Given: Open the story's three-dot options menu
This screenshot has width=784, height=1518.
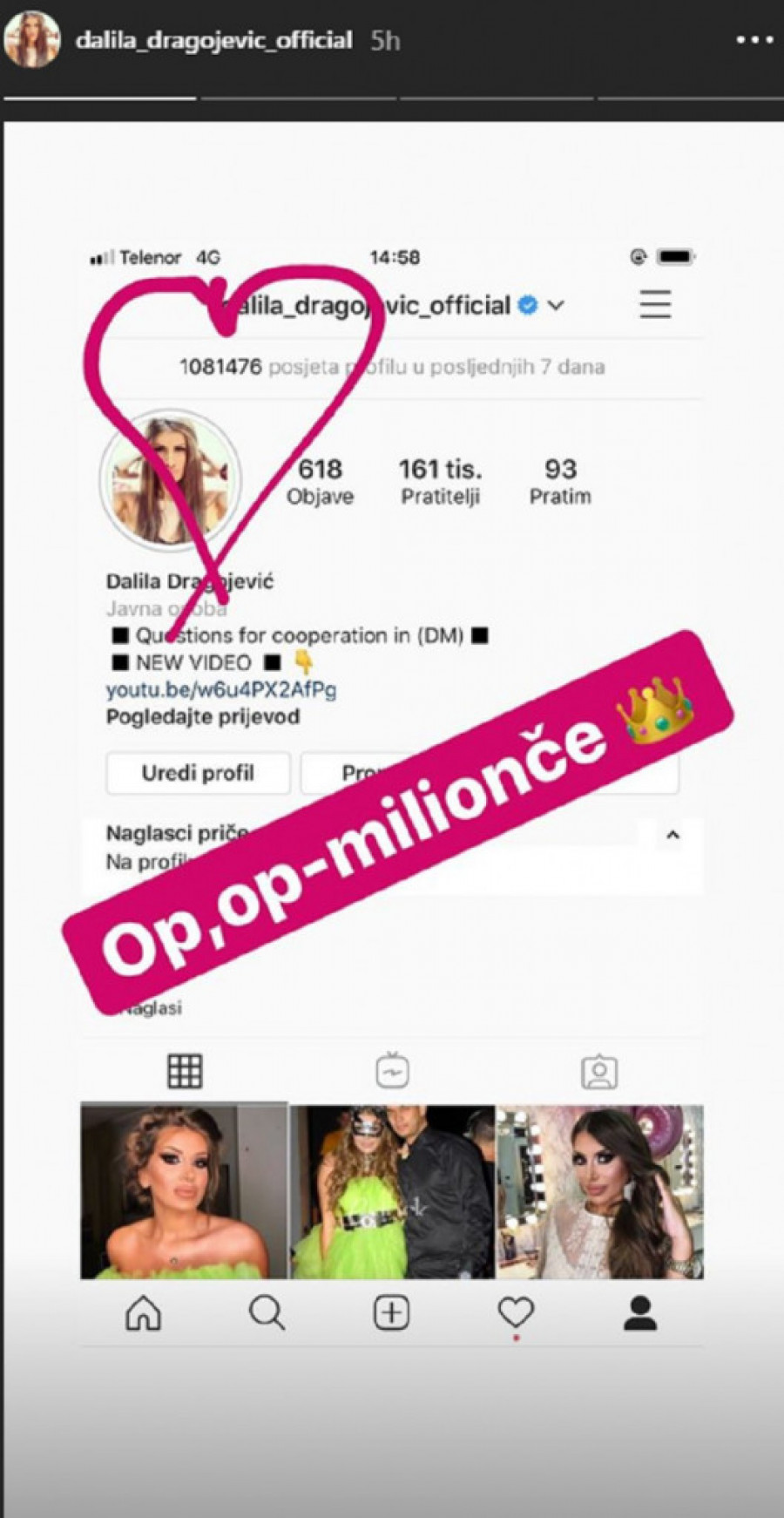Looking at the screenshot, I should click(753, 40).
